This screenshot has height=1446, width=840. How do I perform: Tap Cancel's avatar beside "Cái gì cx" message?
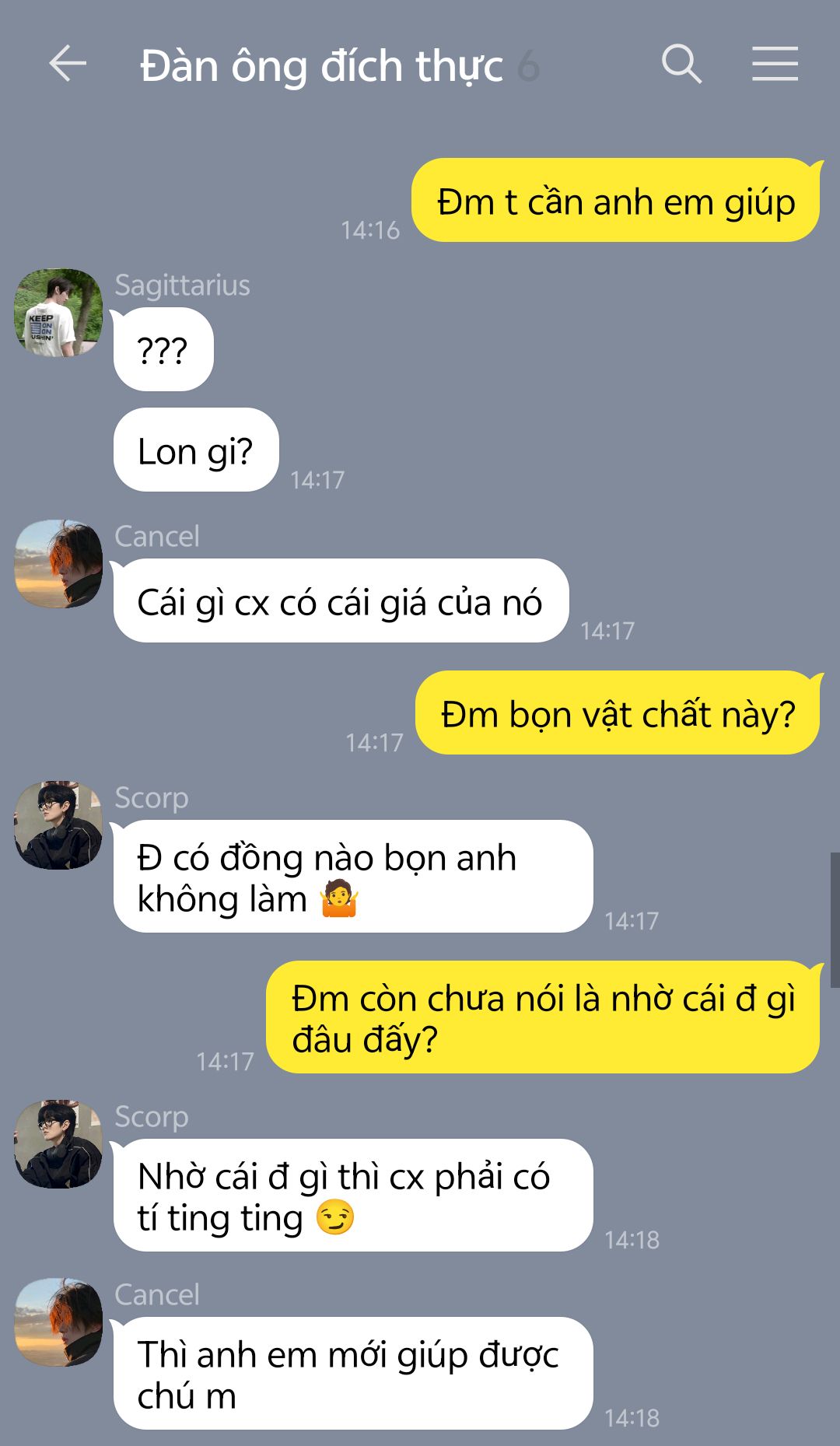point(58,564)
